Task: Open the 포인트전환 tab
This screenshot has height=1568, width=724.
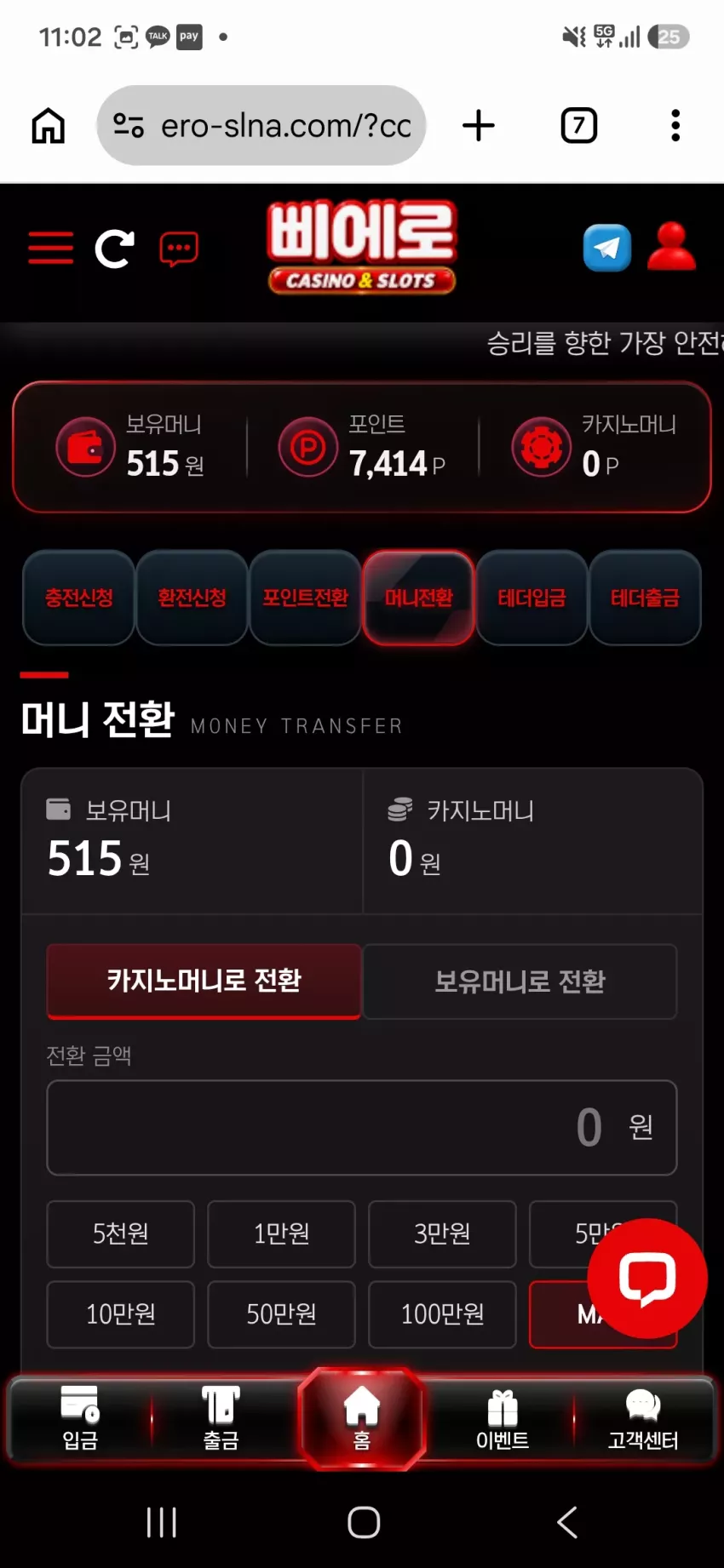Action: (x=305, y=598)
